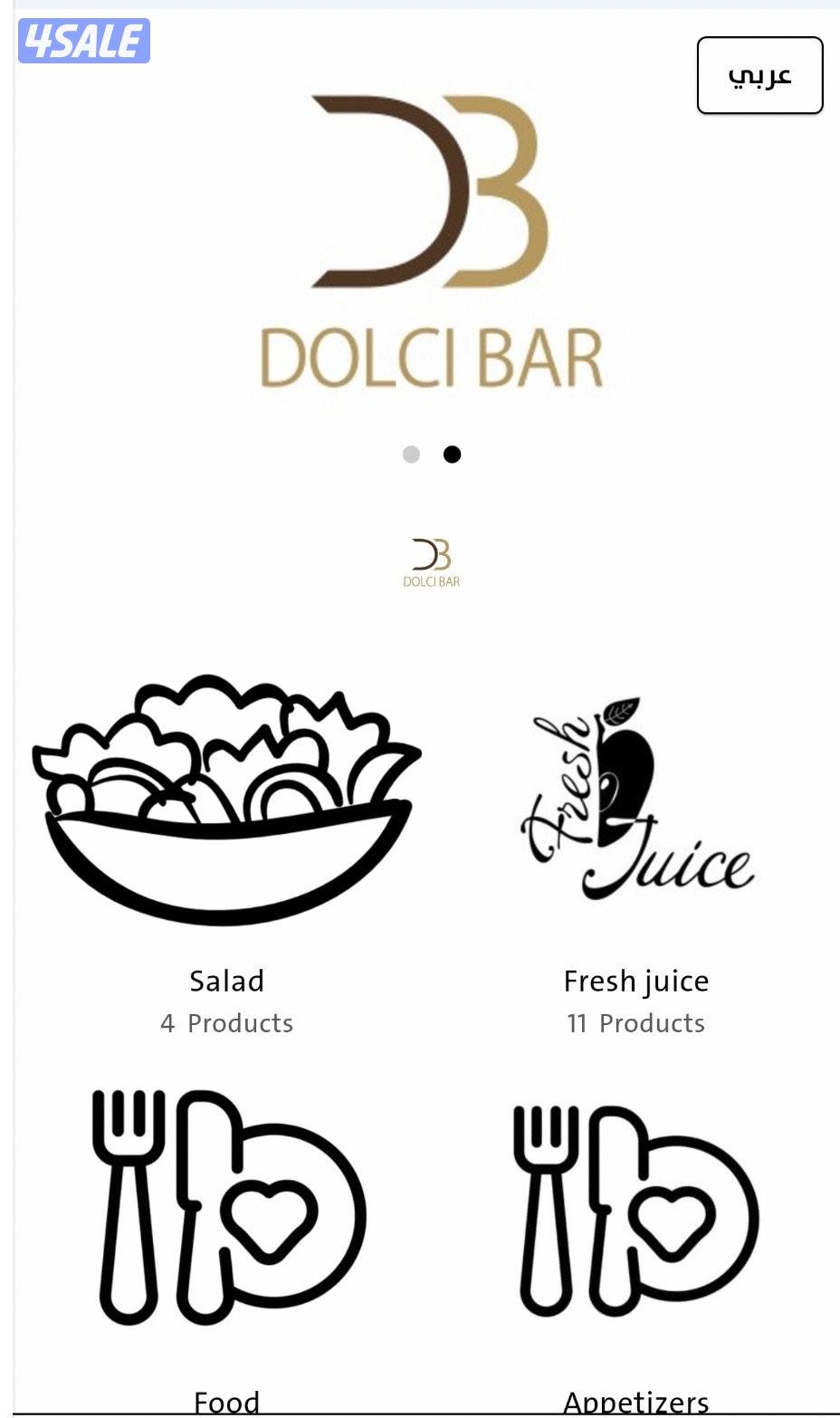Open the Fresh juice category
The height and width of the screenshot is (1418, 840).
click(636, 806)
